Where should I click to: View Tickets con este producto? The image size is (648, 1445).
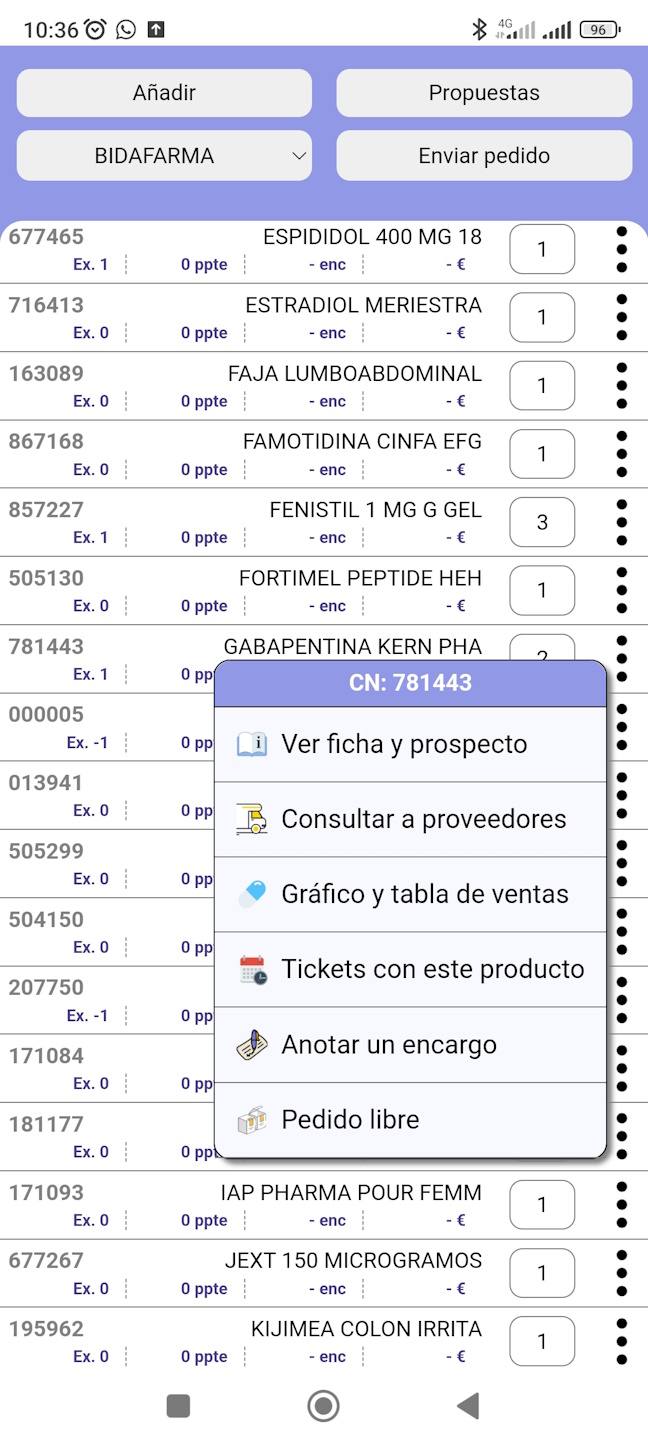(410, 969)
